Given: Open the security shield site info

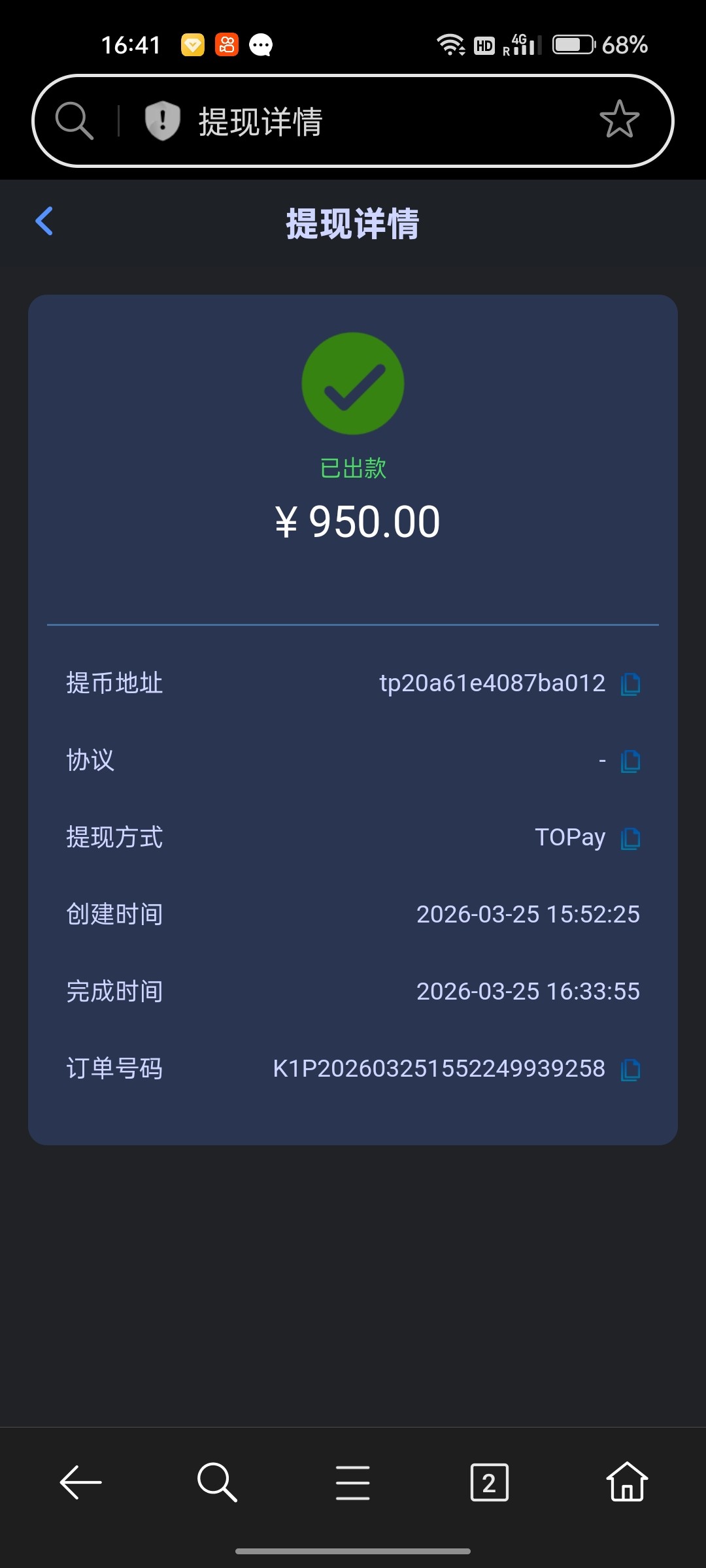Looking at the screenshot, I should tap(162, 121).
